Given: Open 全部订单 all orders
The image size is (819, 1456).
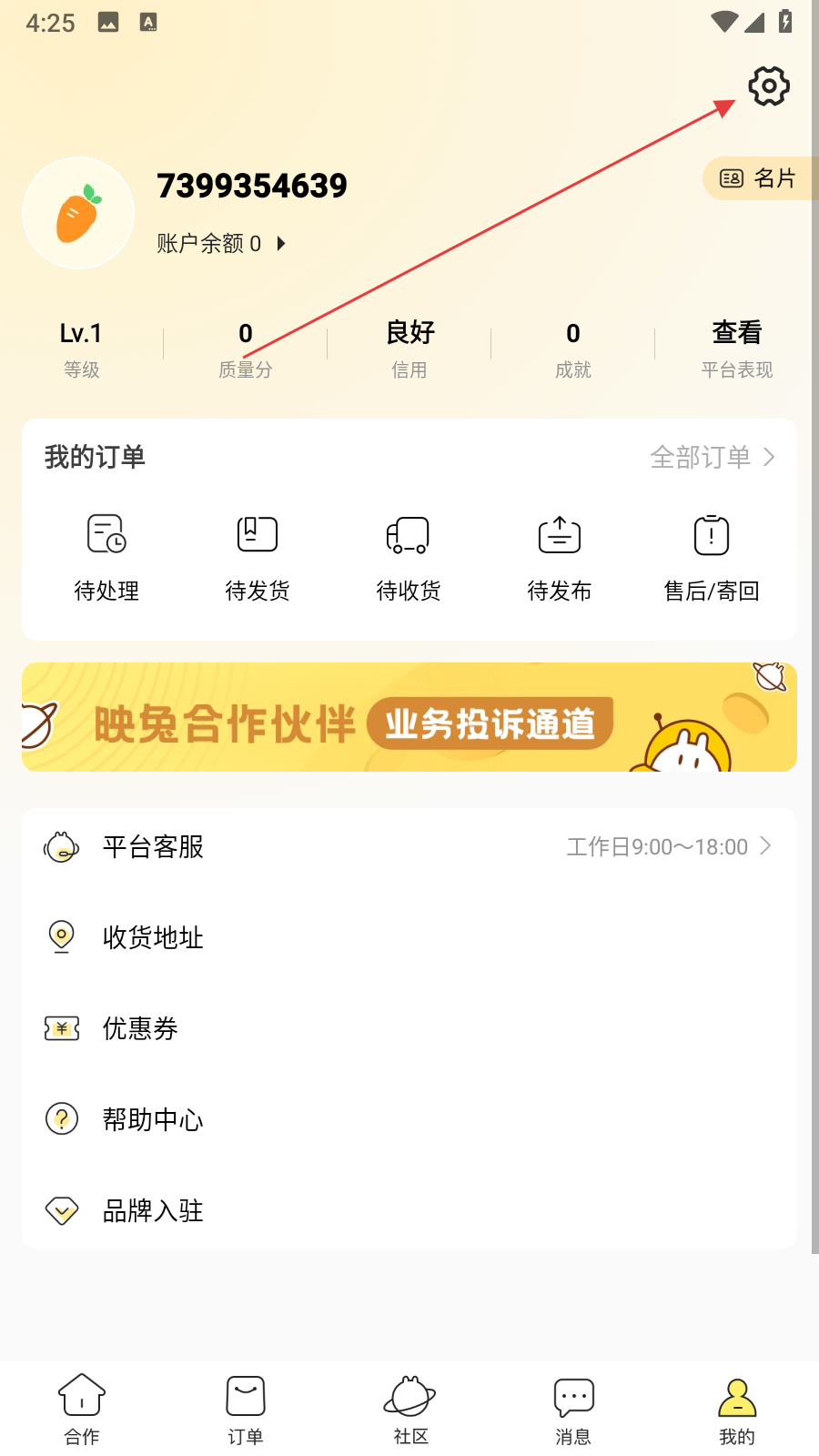Looking at the screenshot, I should (x=712, y=457).
